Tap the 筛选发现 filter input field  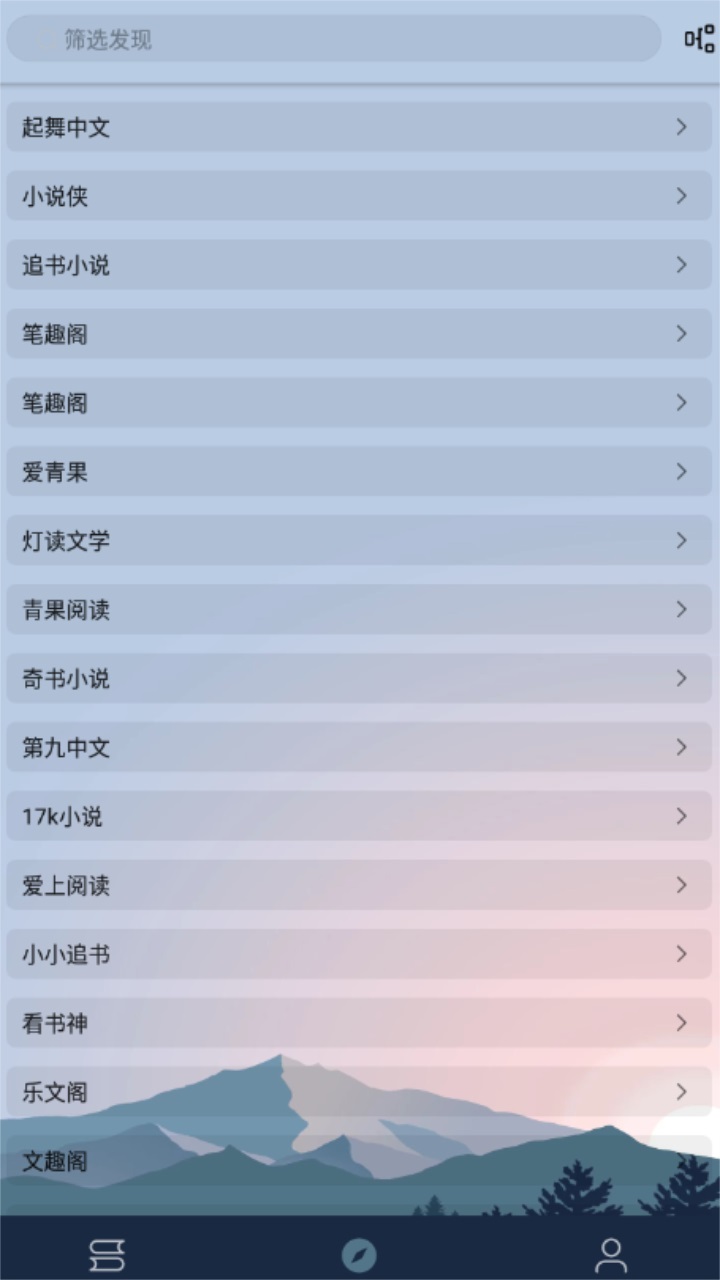tap(330, 41)
